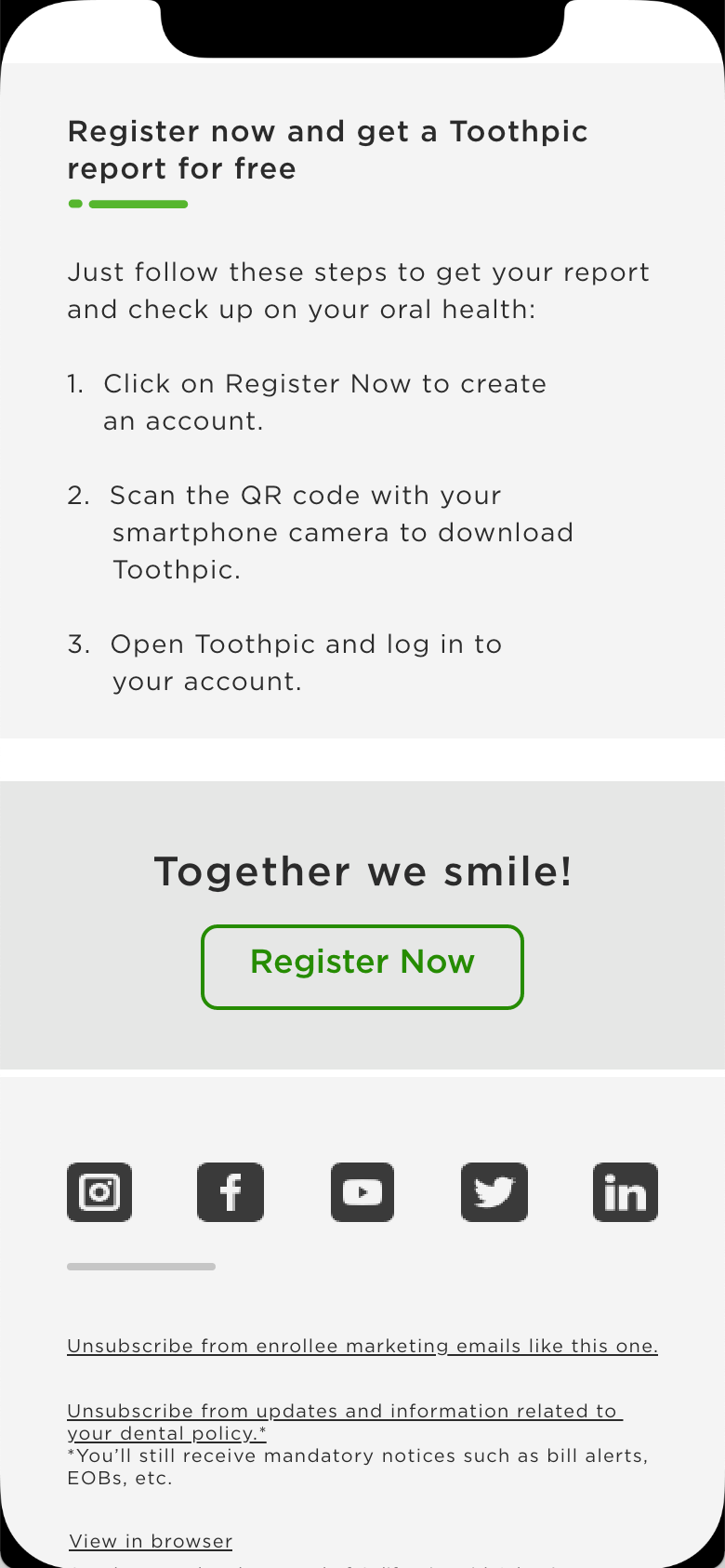Open the Facebook social icon
Screen dimensions: 725x1568
pos(231,1191)
